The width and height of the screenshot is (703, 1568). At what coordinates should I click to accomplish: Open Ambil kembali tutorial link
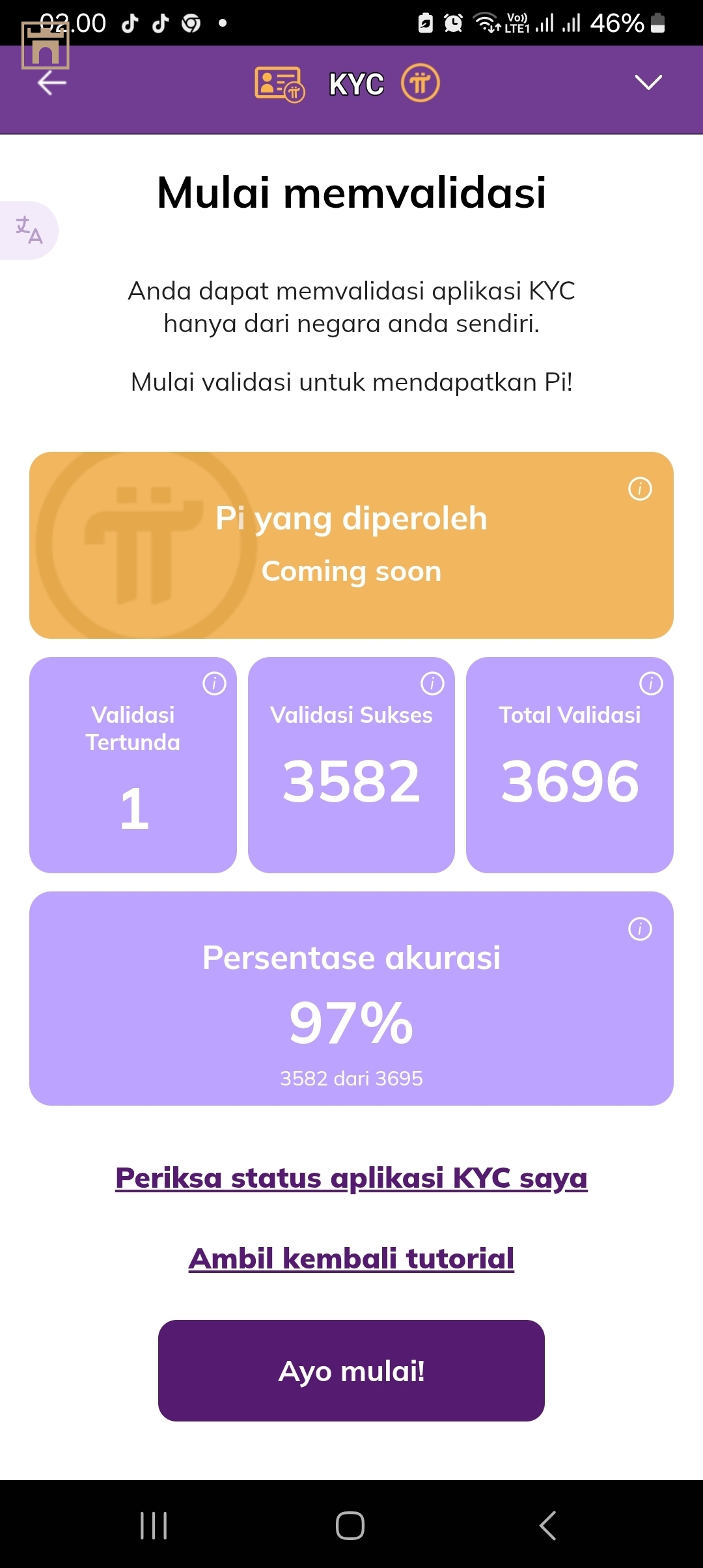click(351, 1259)
